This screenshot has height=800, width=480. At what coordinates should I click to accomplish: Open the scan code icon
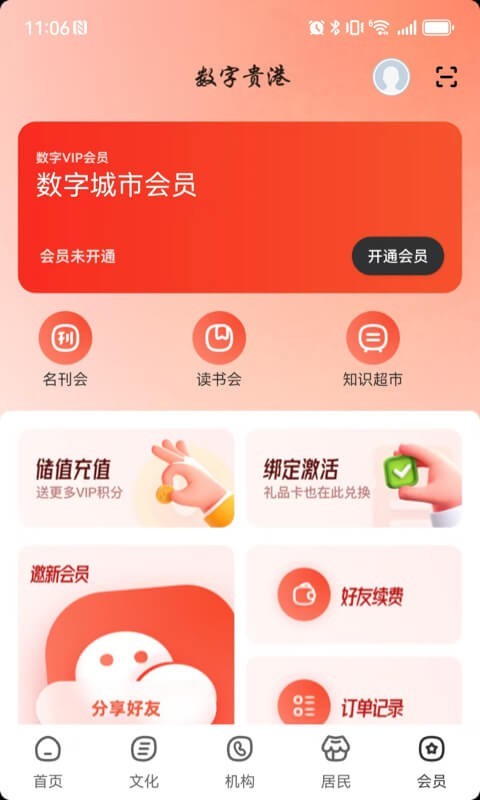[x=446, y=77]
